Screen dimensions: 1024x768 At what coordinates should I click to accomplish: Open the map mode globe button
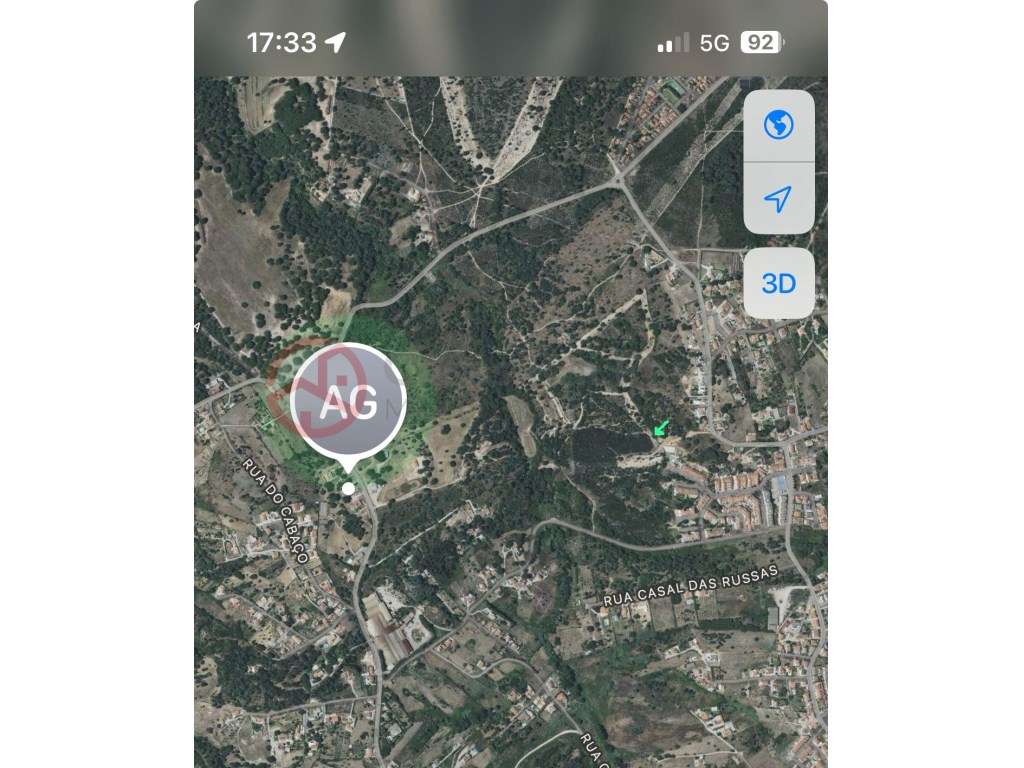click(778, 125)
